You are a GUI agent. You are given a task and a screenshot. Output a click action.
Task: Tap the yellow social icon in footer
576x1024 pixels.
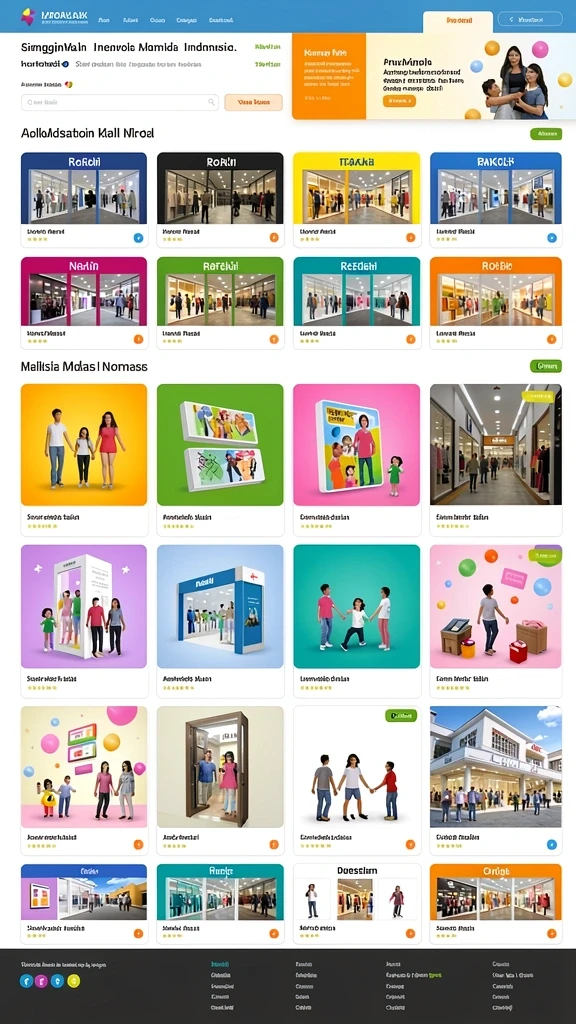(73, 980)
